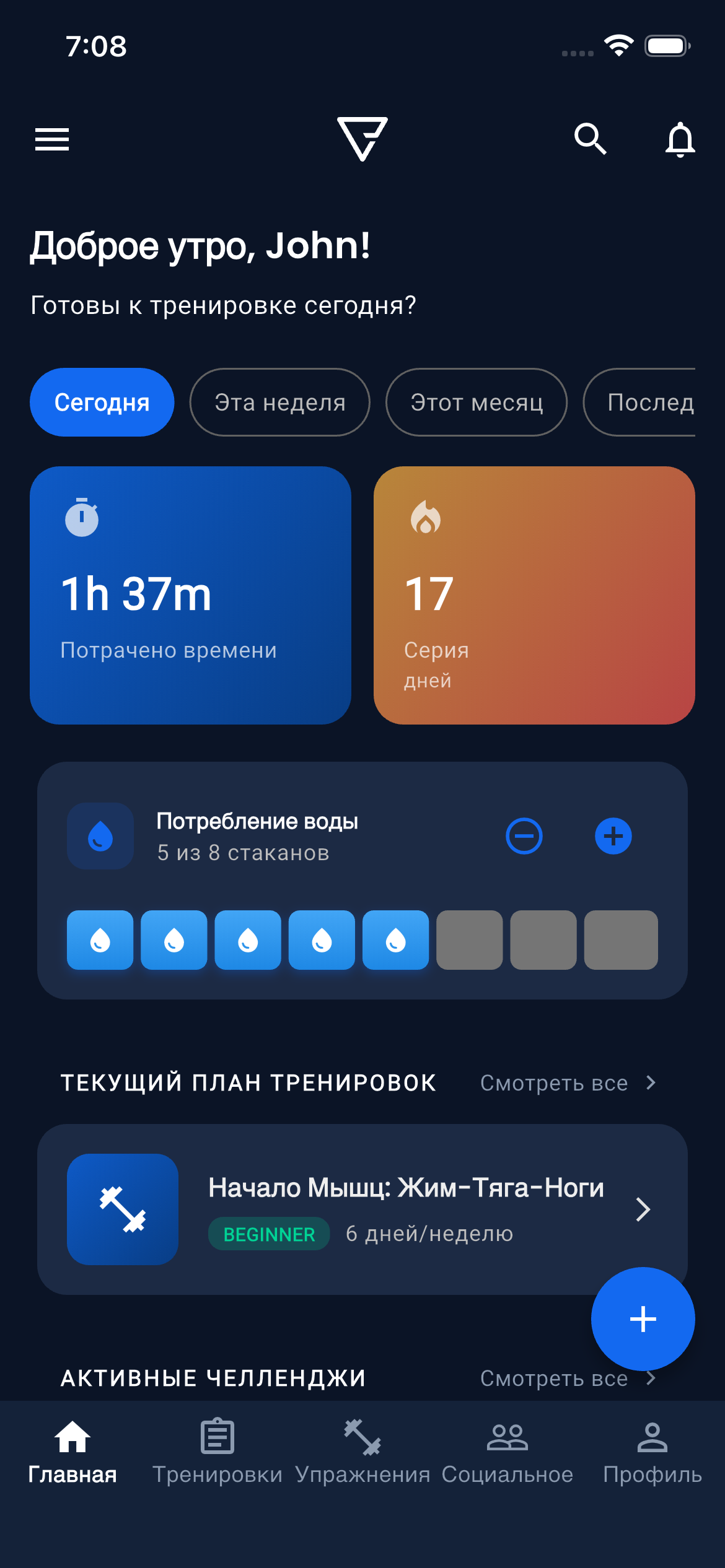Increase water intake with plus button
The image size is (725, 1568).
tap(613, 836)
